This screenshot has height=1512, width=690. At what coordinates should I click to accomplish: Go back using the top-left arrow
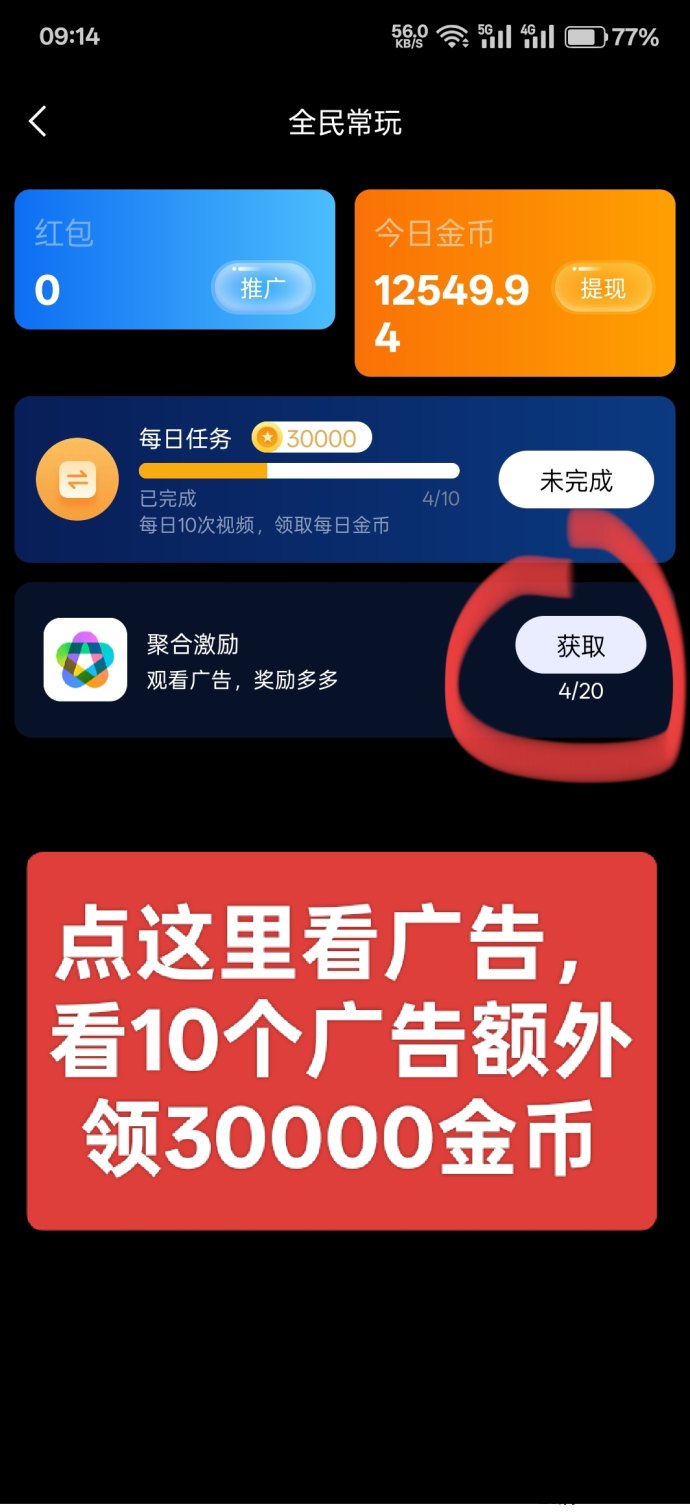(38, 122)
